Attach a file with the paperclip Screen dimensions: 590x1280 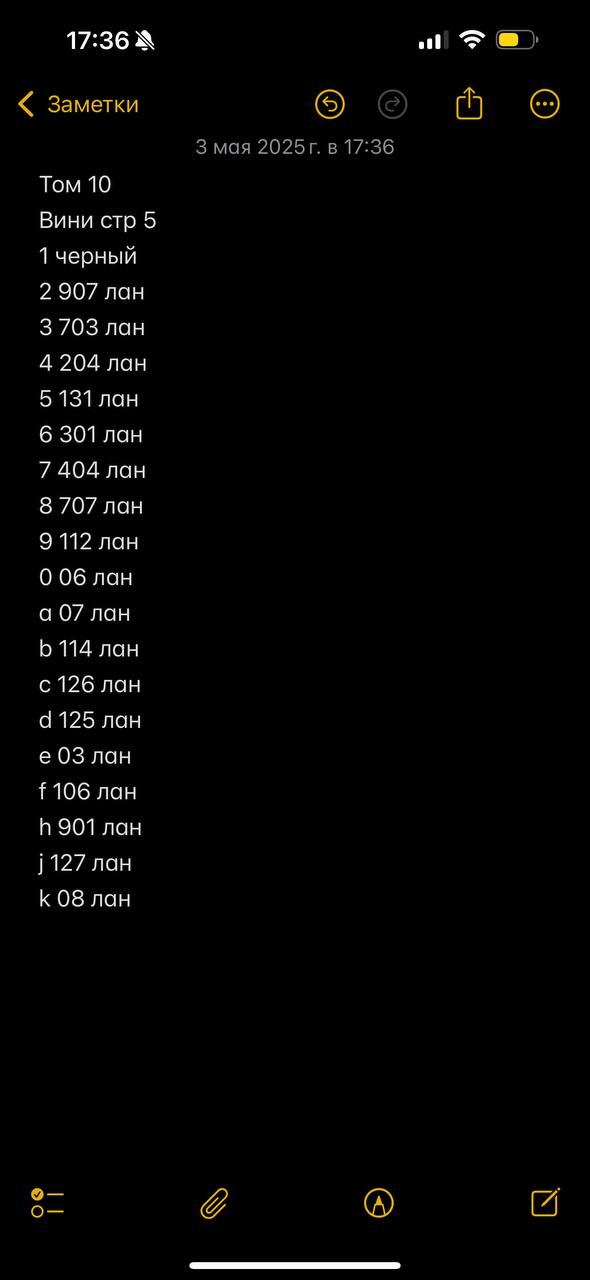point(214,1202)
